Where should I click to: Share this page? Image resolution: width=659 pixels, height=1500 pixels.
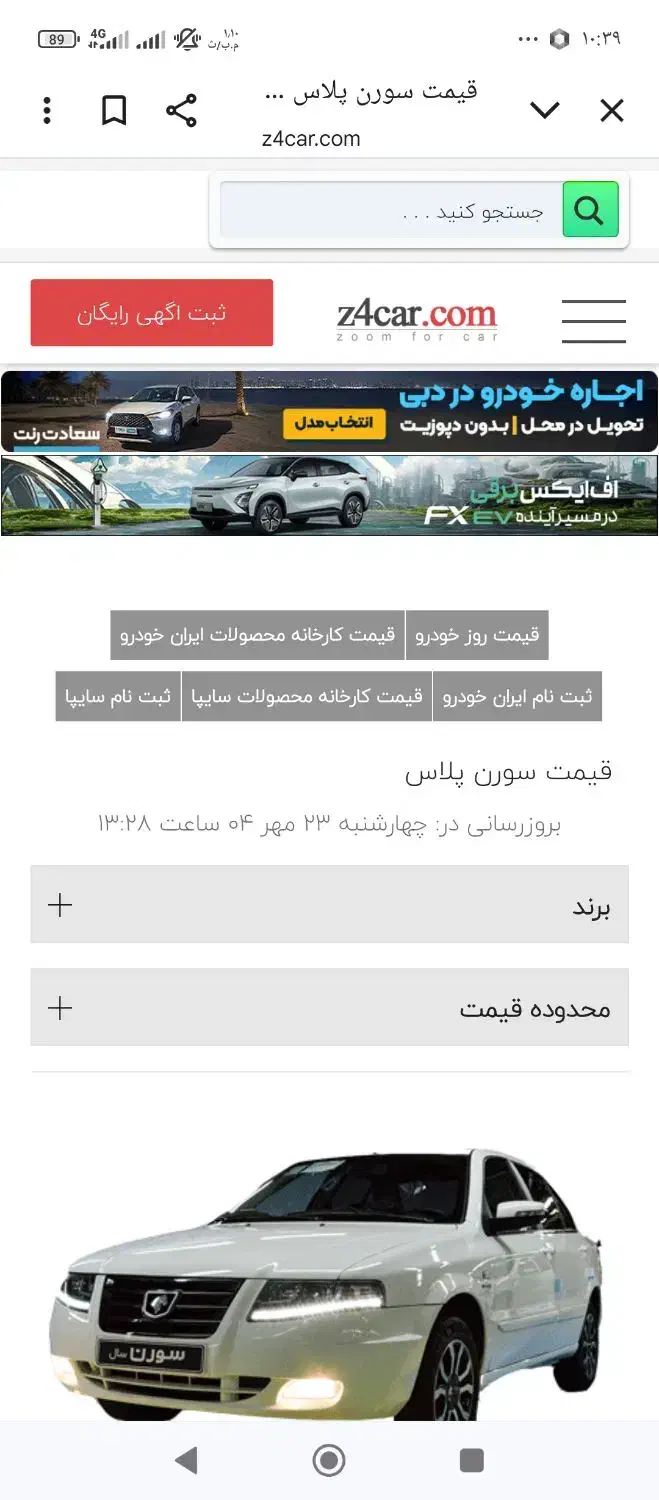181,110
